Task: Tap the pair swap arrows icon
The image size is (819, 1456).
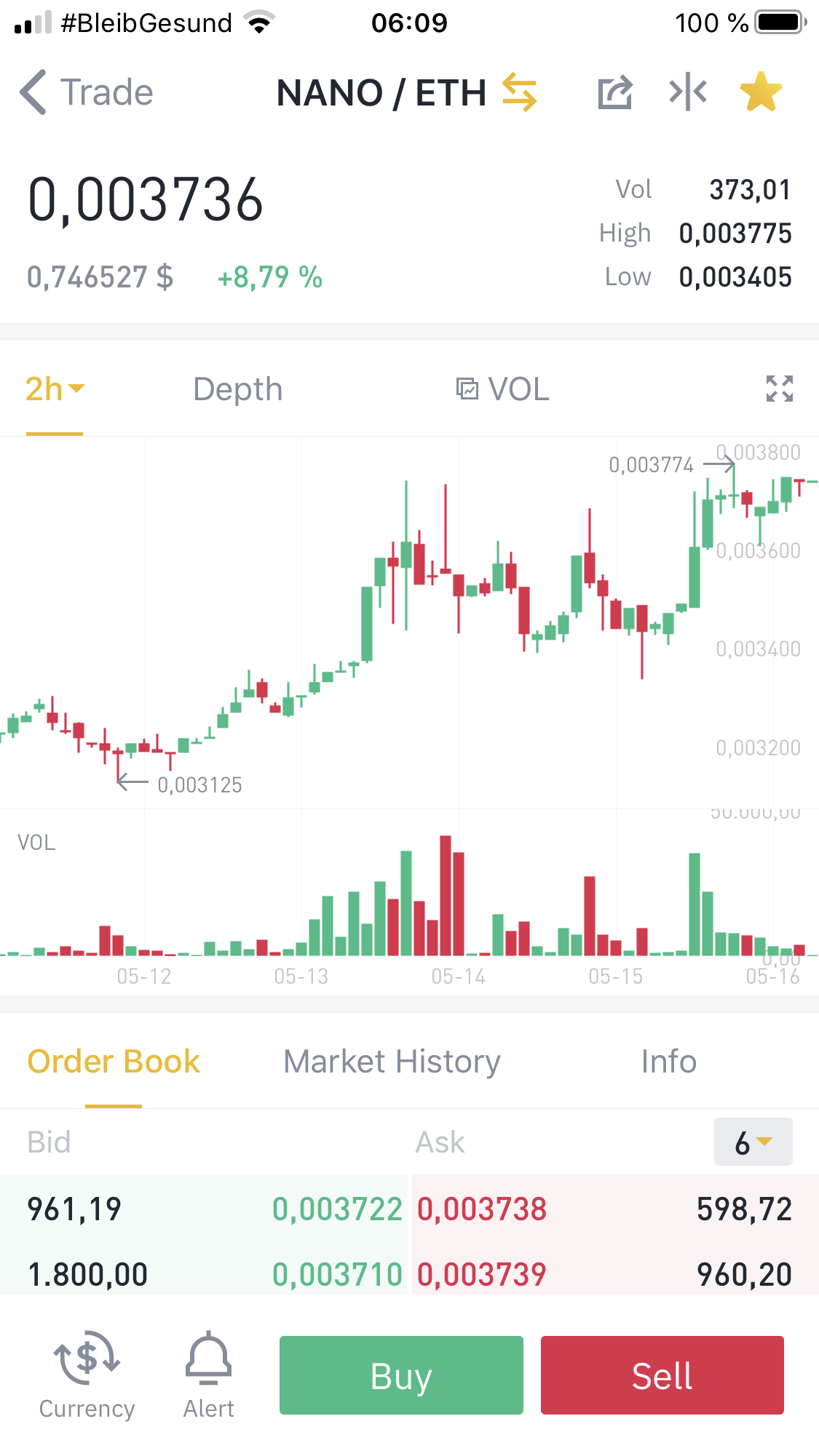Action: (519, 92)
